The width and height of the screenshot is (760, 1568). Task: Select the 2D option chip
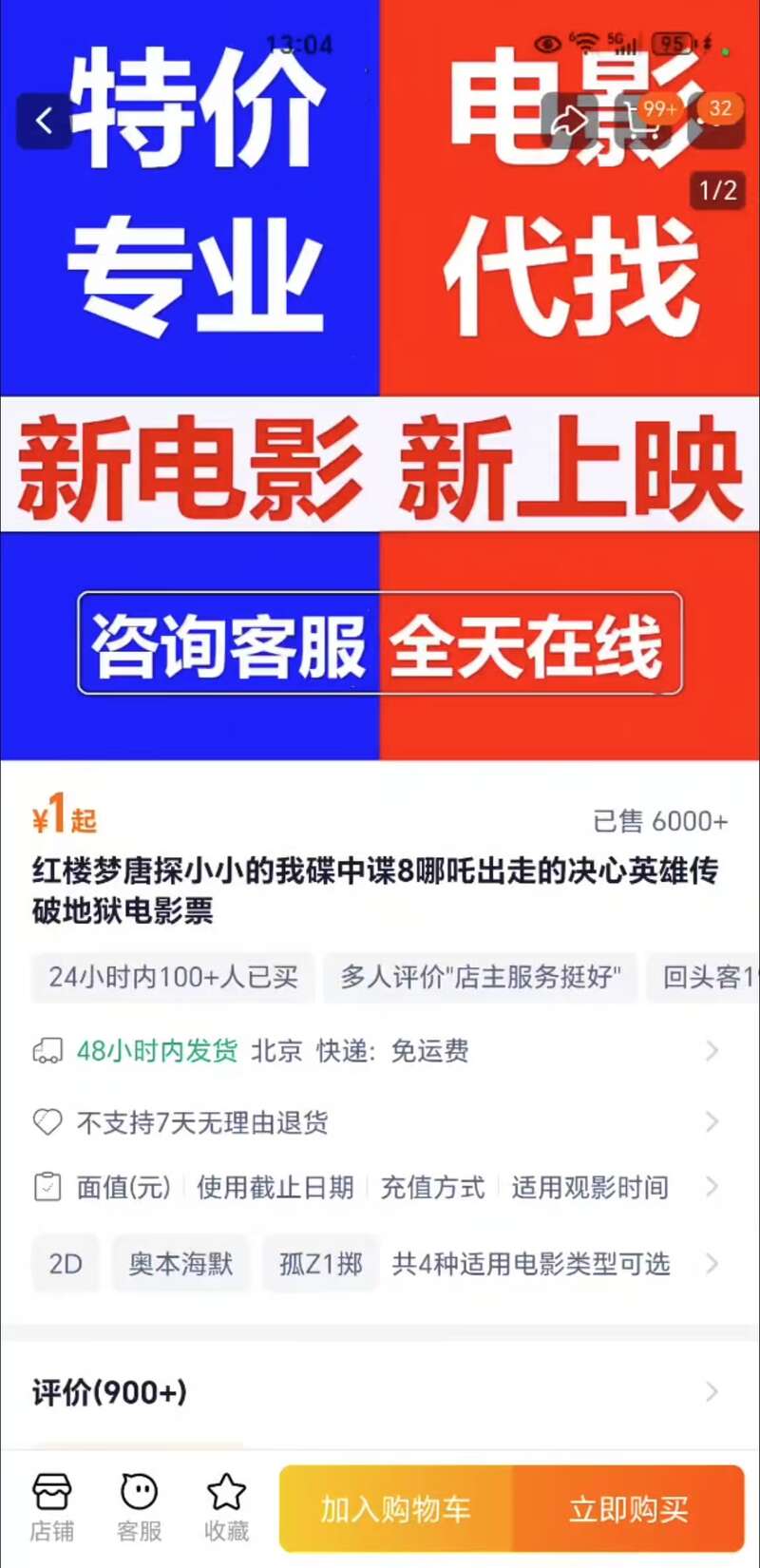[x=66, y=1264]
